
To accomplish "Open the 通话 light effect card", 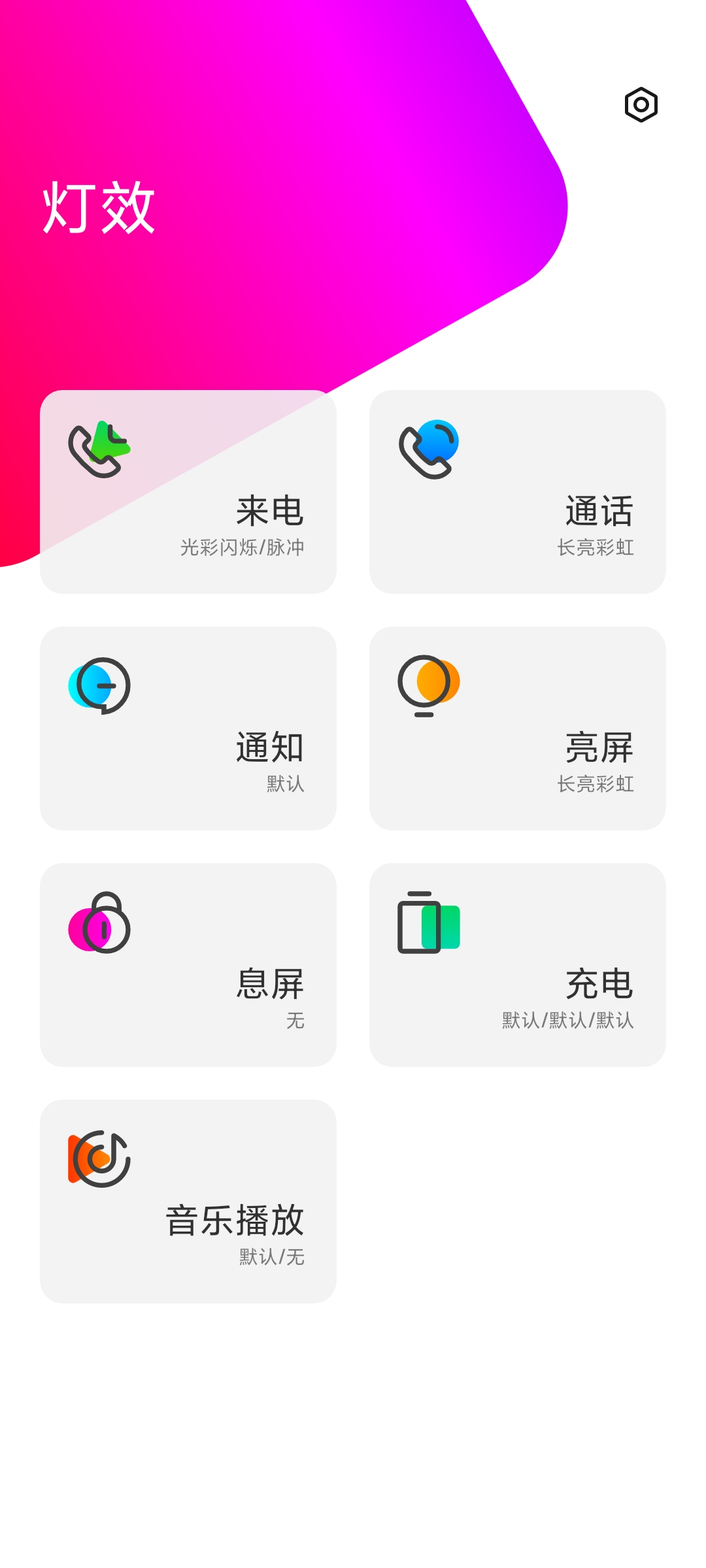I will point(518,492).
